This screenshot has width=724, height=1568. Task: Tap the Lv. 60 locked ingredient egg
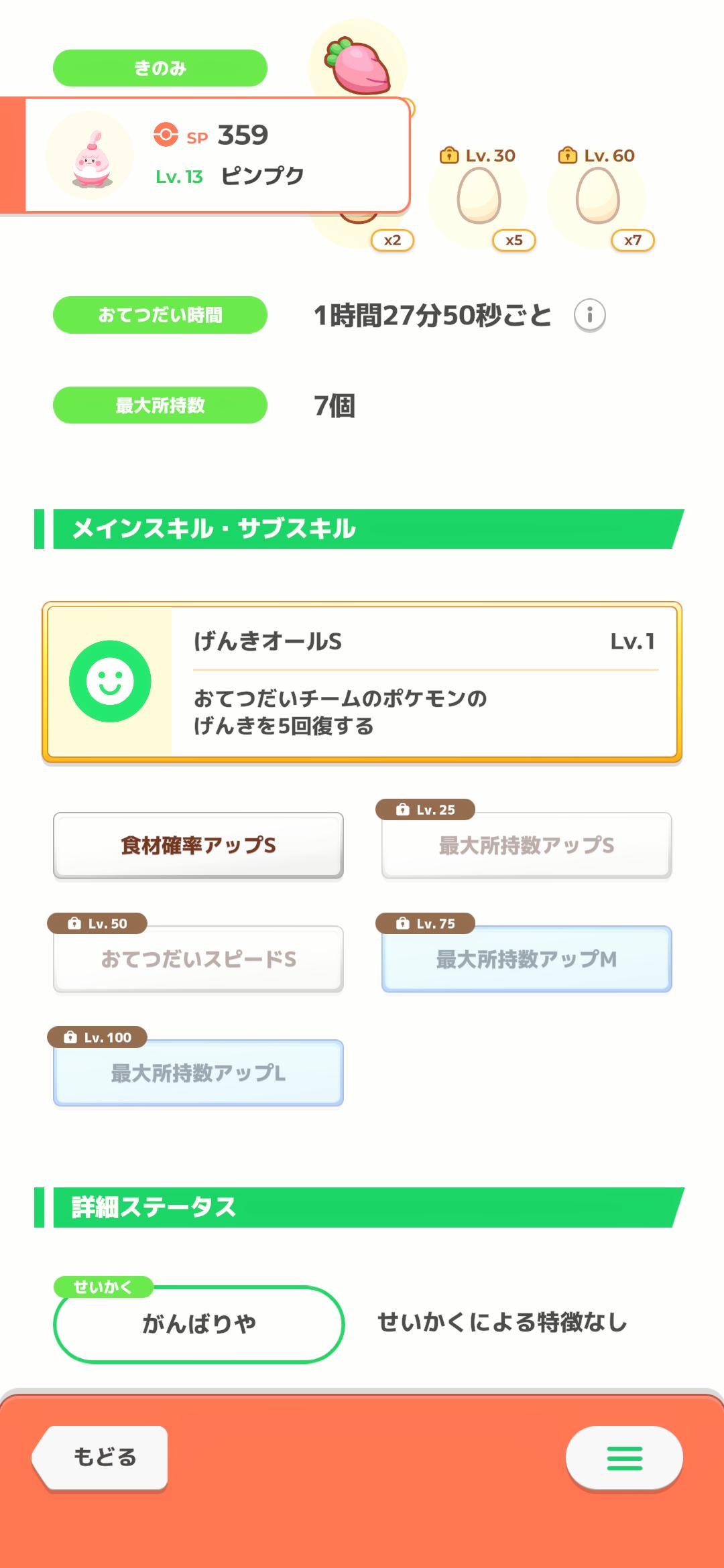(597, 196)
